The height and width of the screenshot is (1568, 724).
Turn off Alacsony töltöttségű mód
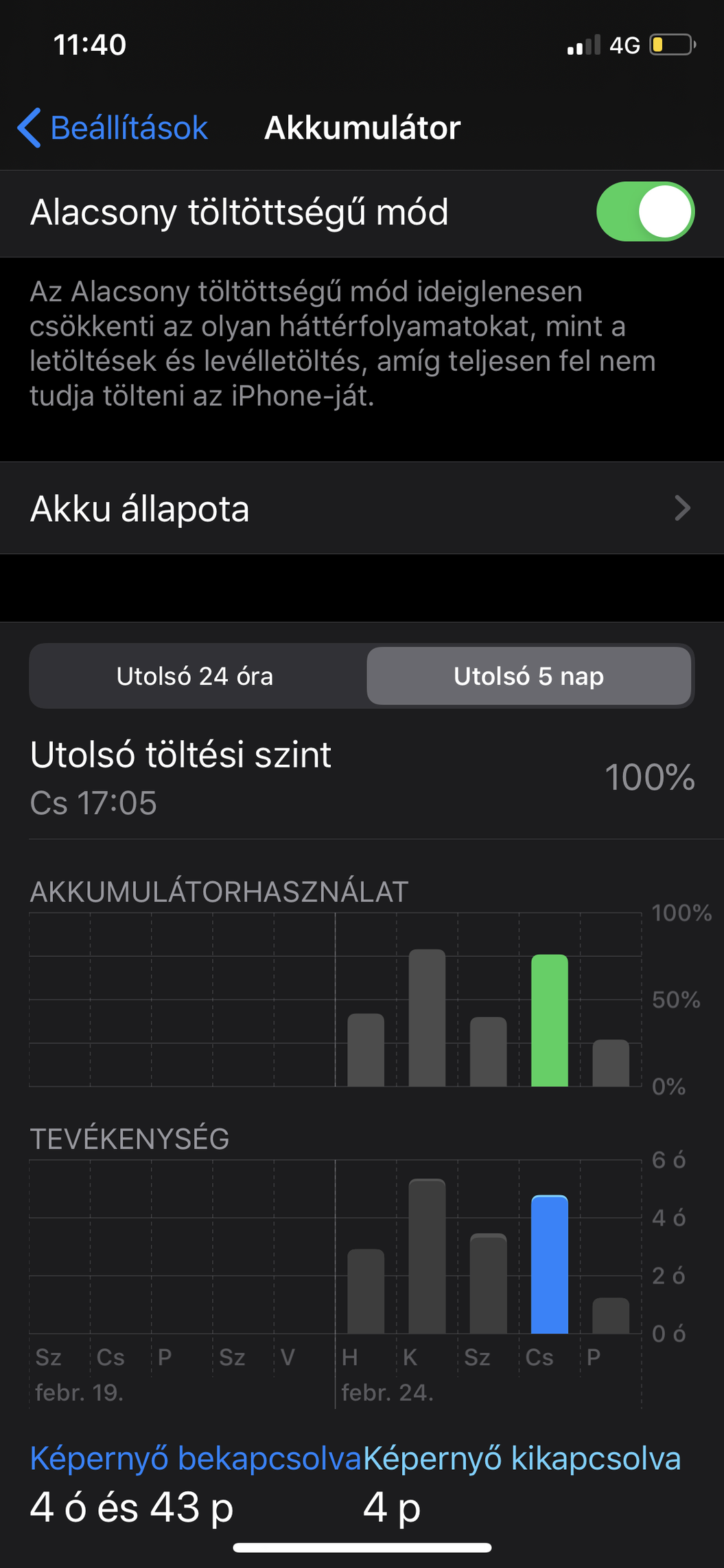[x=645, y=211]
